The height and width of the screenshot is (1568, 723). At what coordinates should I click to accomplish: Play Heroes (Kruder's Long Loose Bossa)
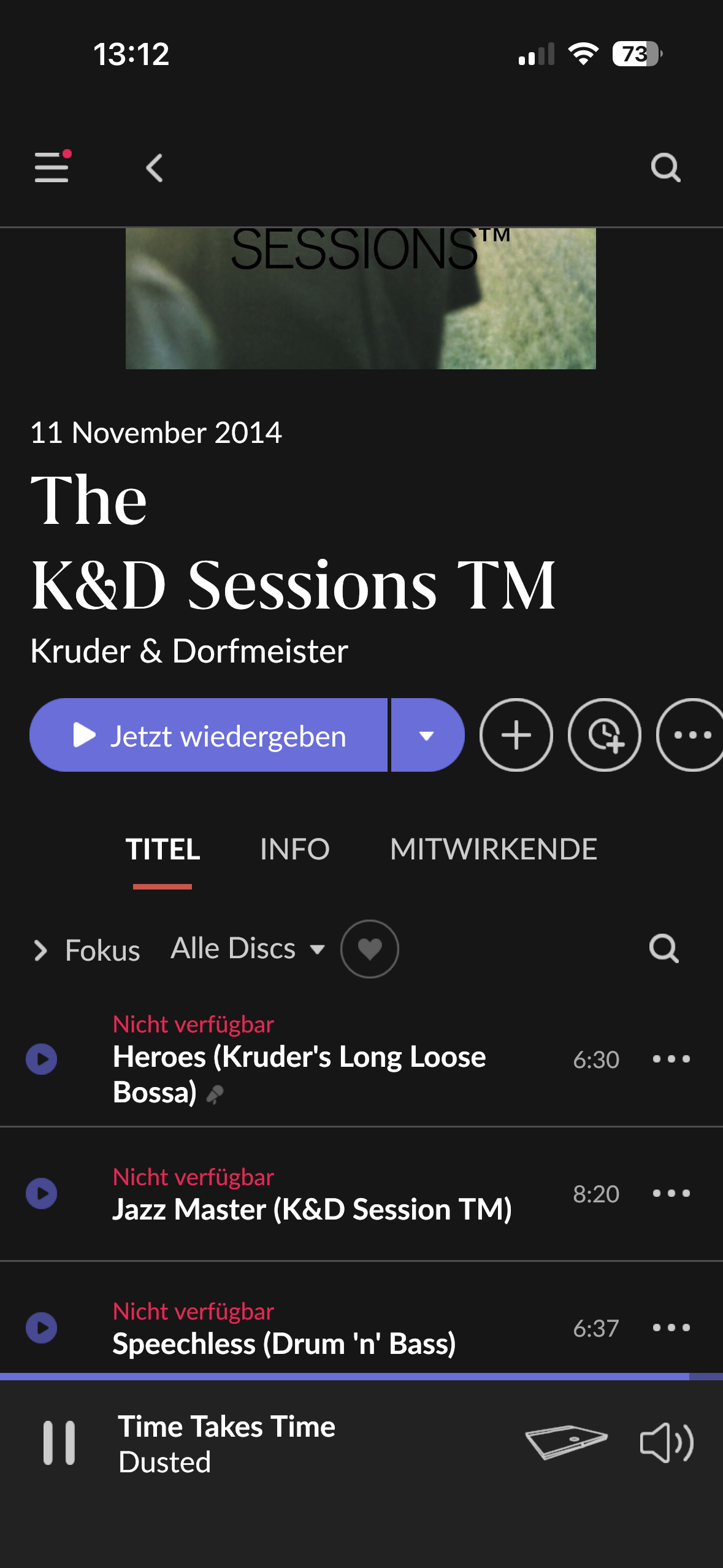[42, 1059]
